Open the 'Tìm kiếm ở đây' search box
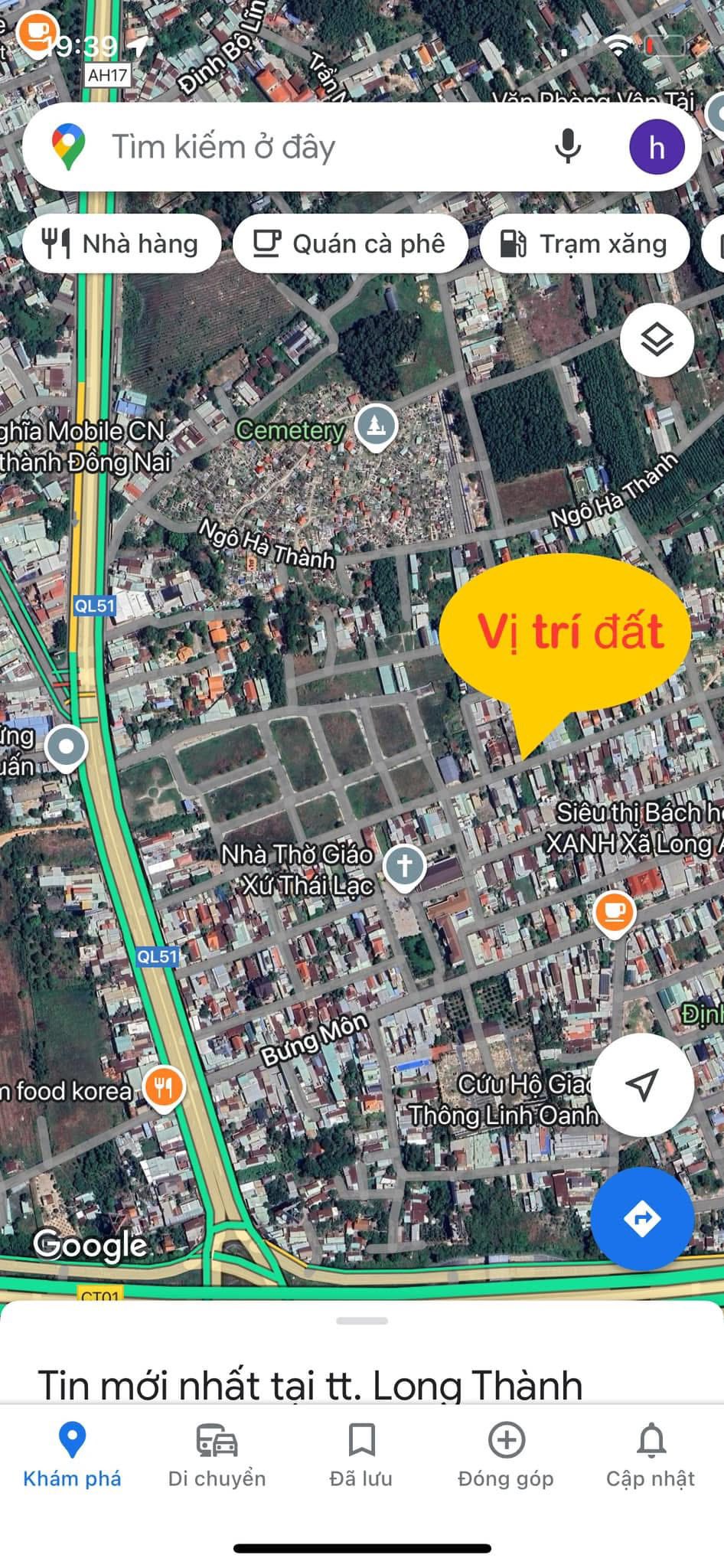The width and height of the screenshot is (724, 1568). point(306,147)
